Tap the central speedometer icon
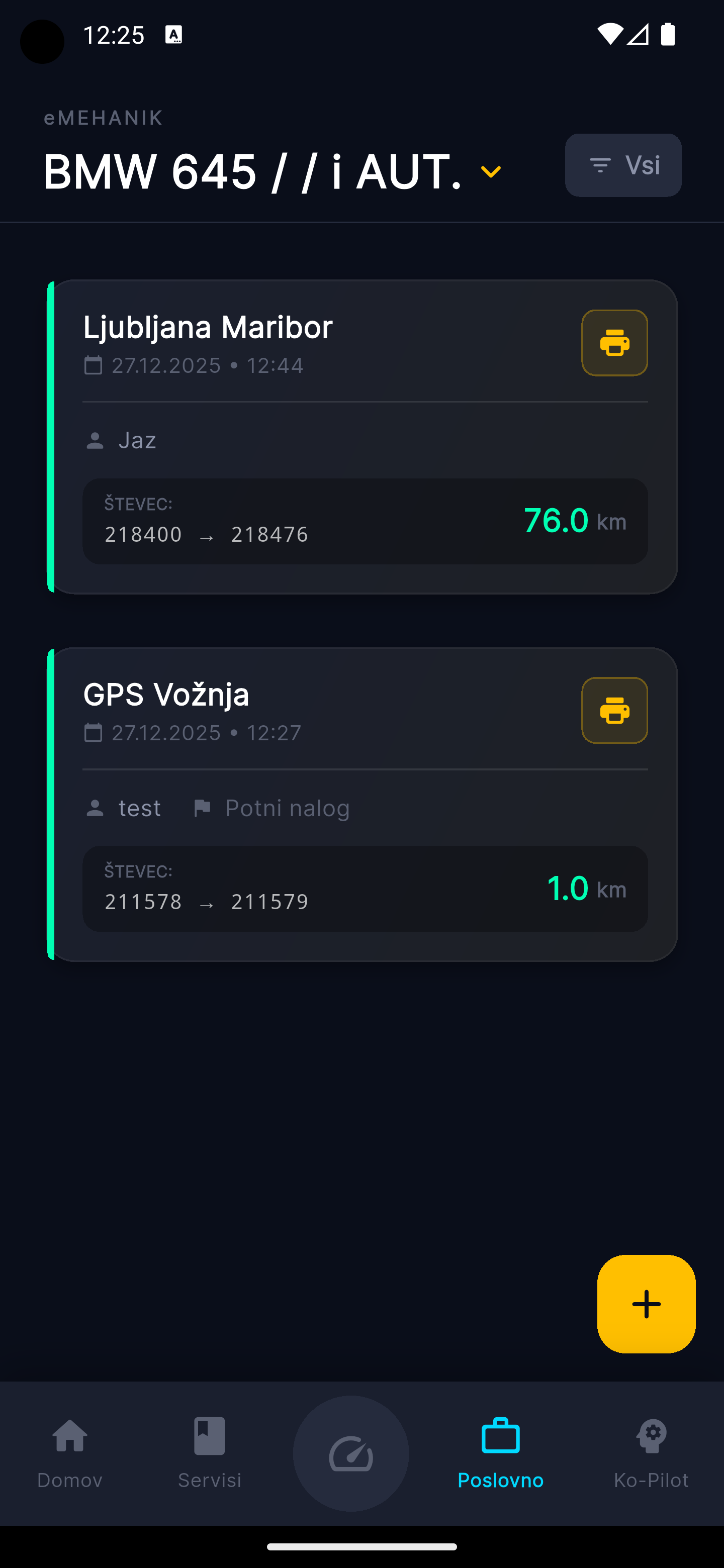The height and width of the screenshot is (1568, 724). [x=352, y=1455]
